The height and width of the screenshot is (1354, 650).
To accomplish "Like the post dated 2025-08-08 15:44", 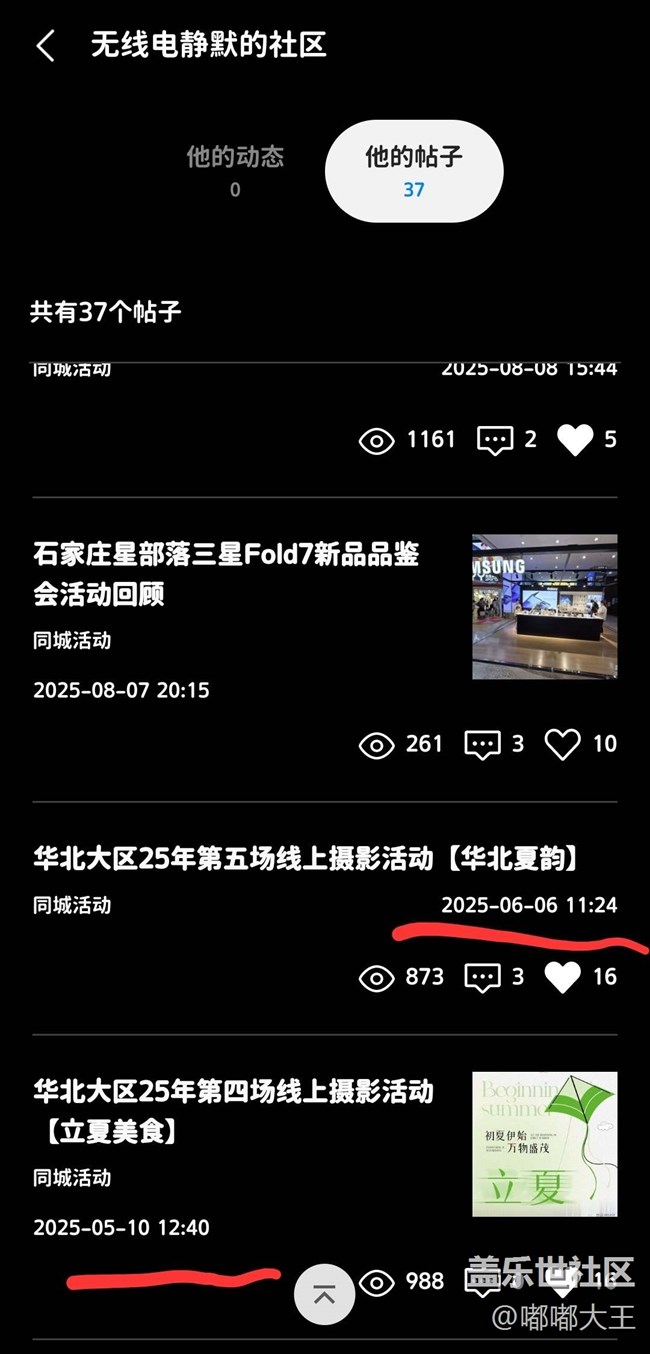I will coord(575,440).
